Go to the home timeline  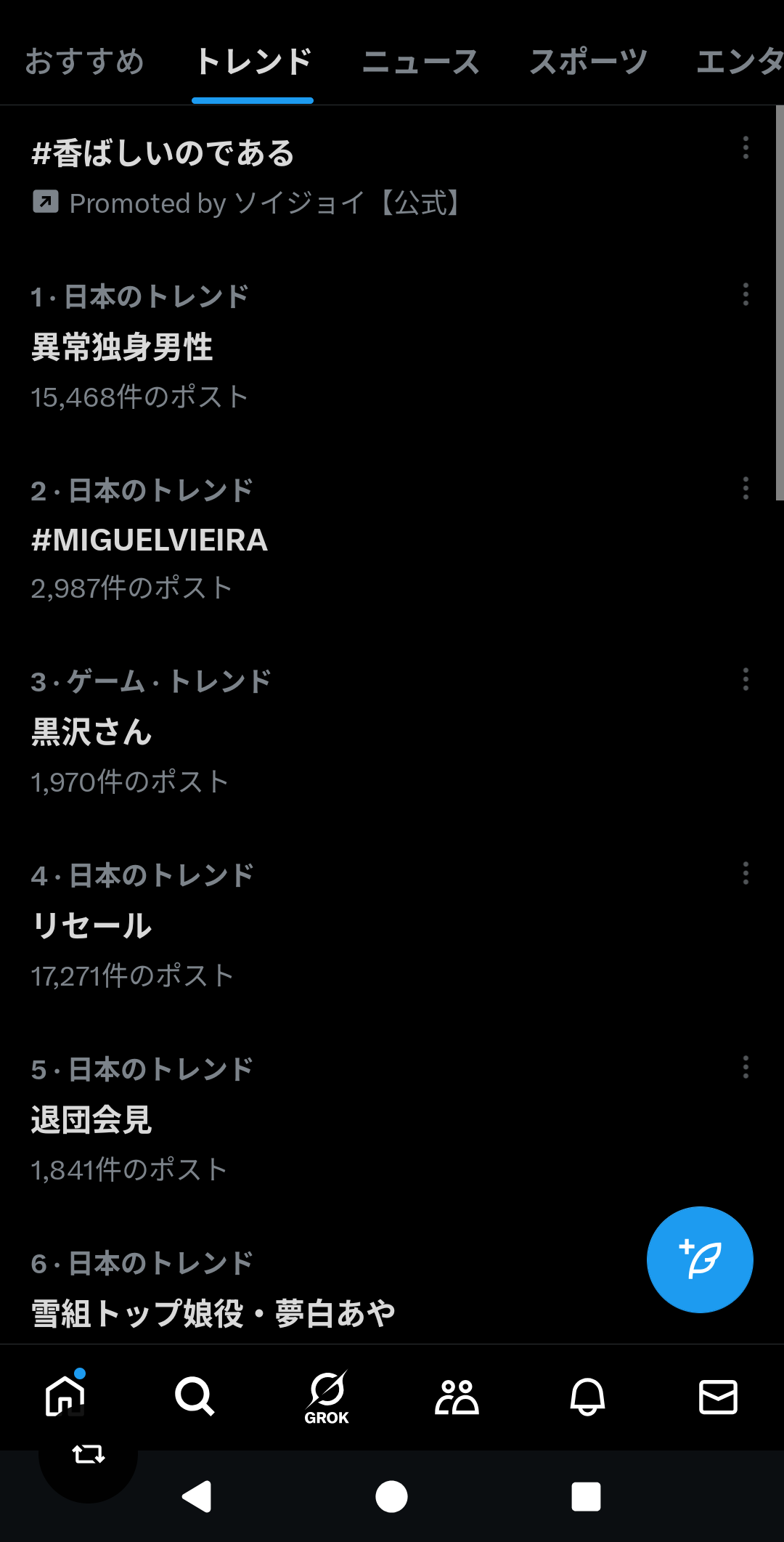(x=65, y=1396)
